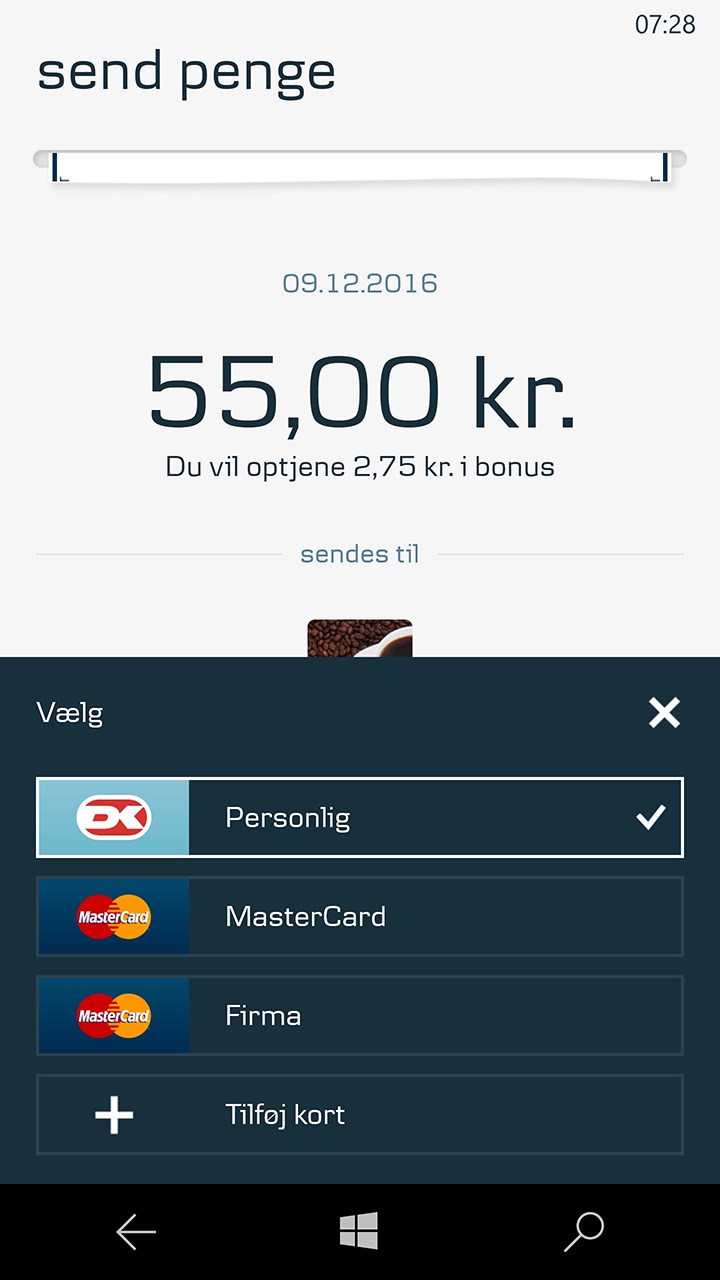Viewport: 720px width, 1280px height.
Task: Choose the MasterCard payment card
Action: click(x=360, y=917)
